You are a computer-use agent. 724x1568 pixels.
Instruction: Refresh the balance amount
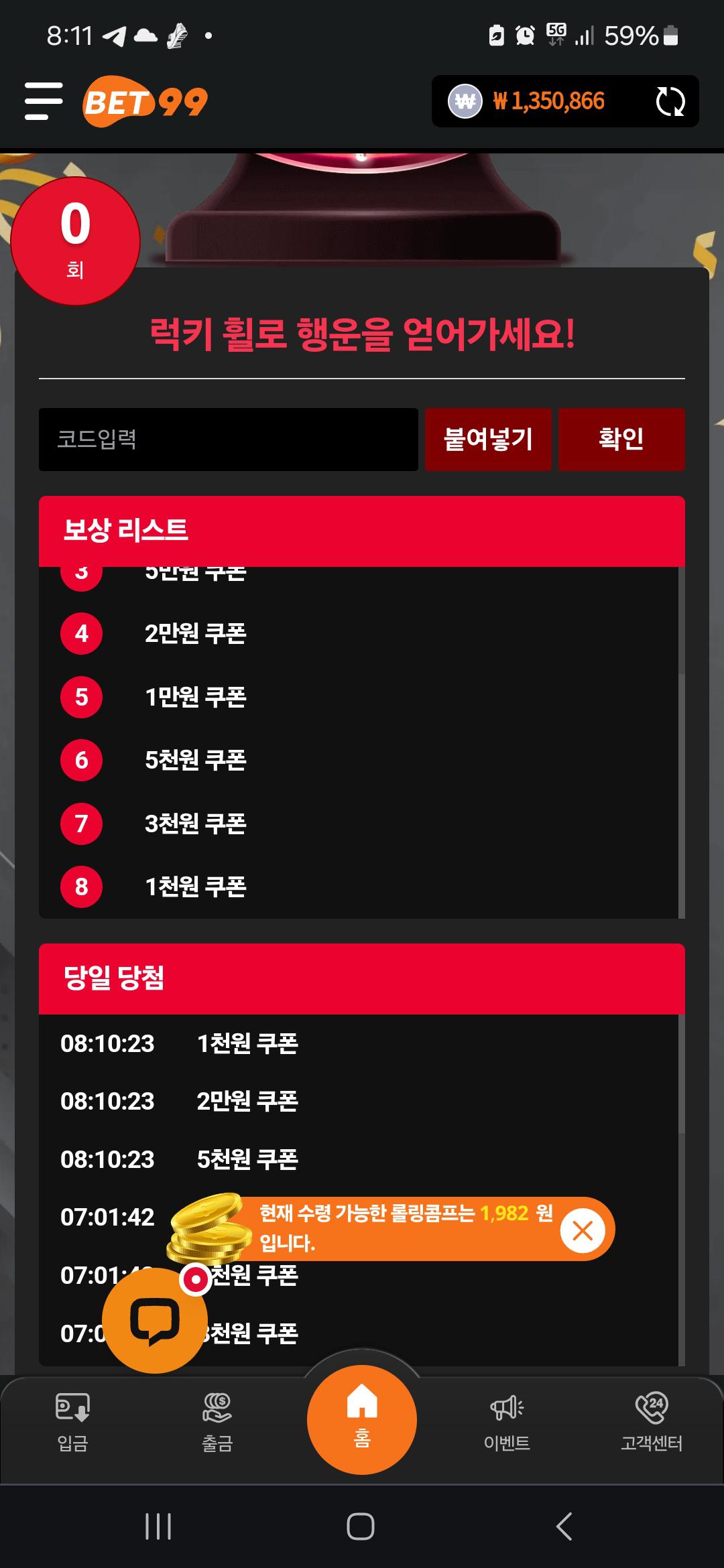point(670,101)
